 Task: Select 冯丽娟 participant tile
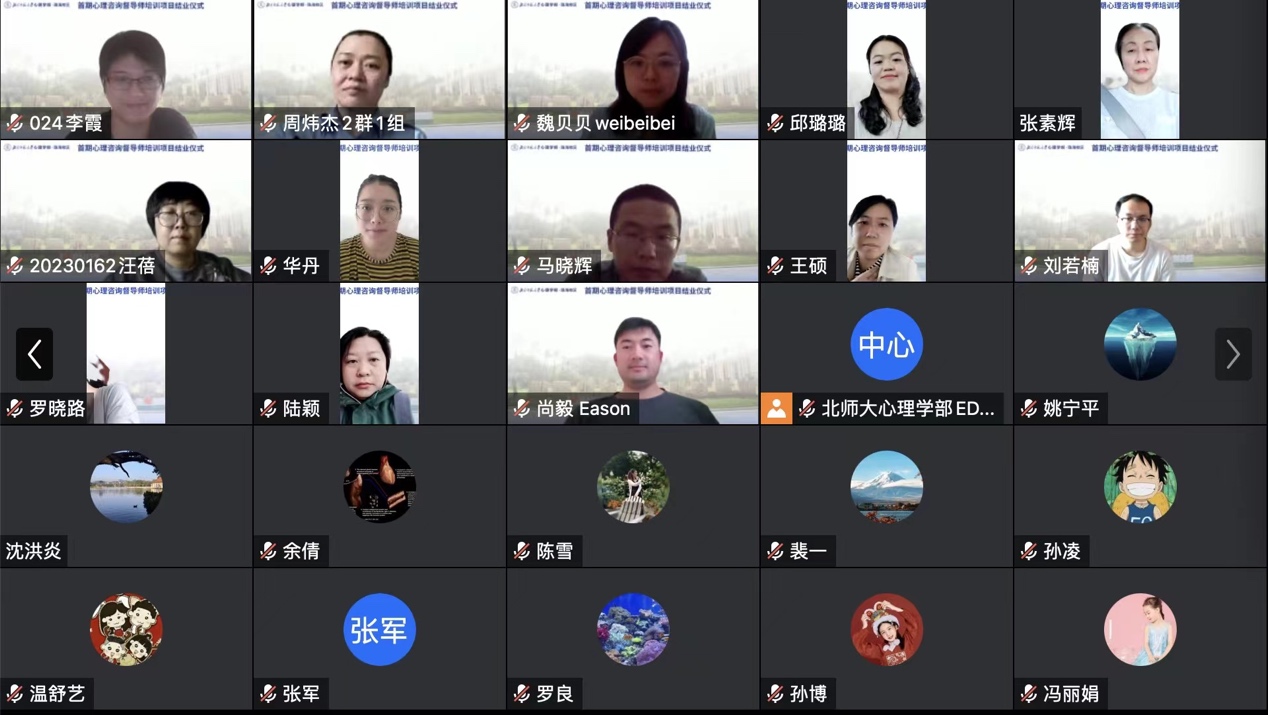click(1140, 640)
